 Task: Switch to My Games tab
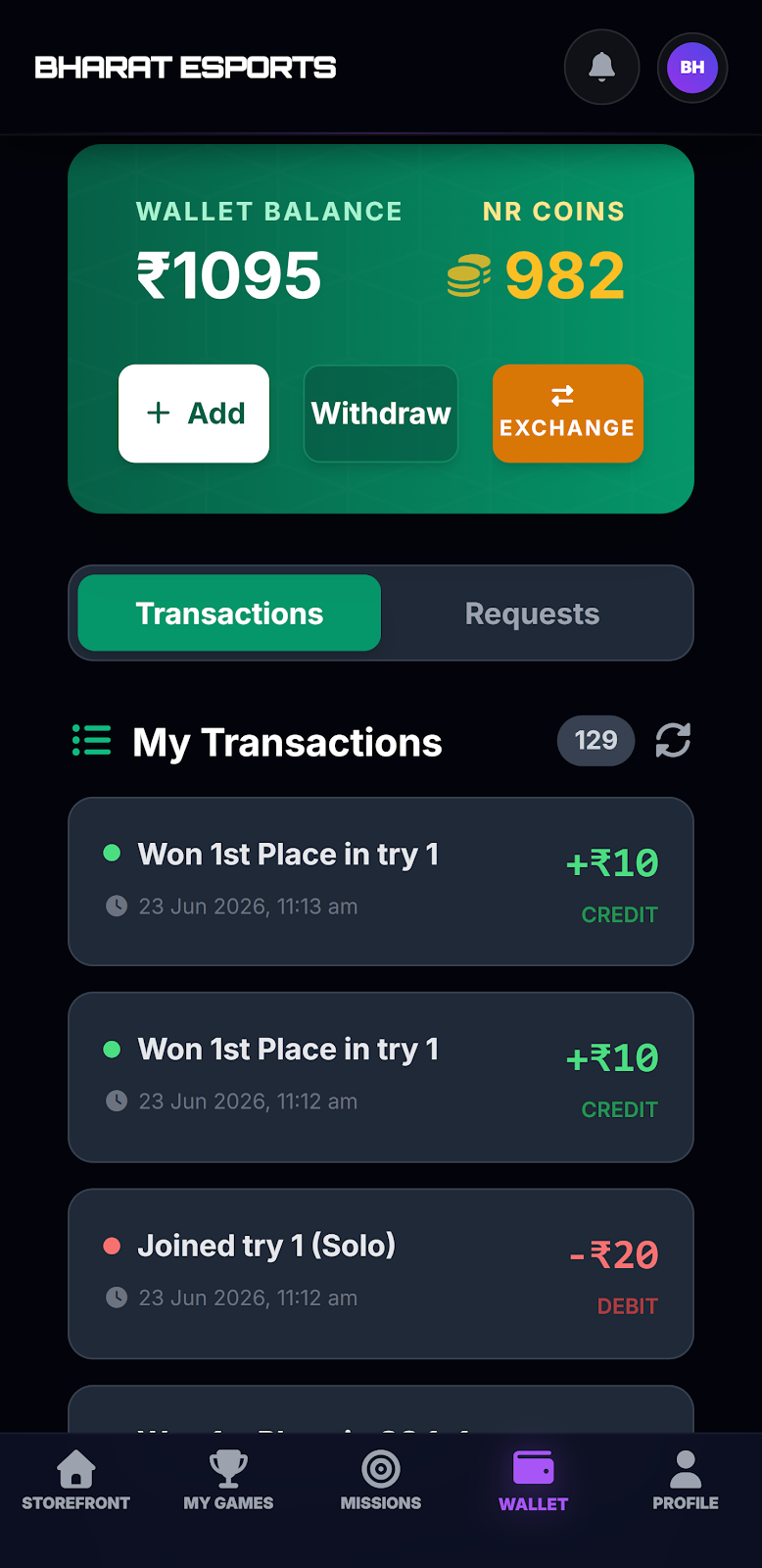point(228,1482)
